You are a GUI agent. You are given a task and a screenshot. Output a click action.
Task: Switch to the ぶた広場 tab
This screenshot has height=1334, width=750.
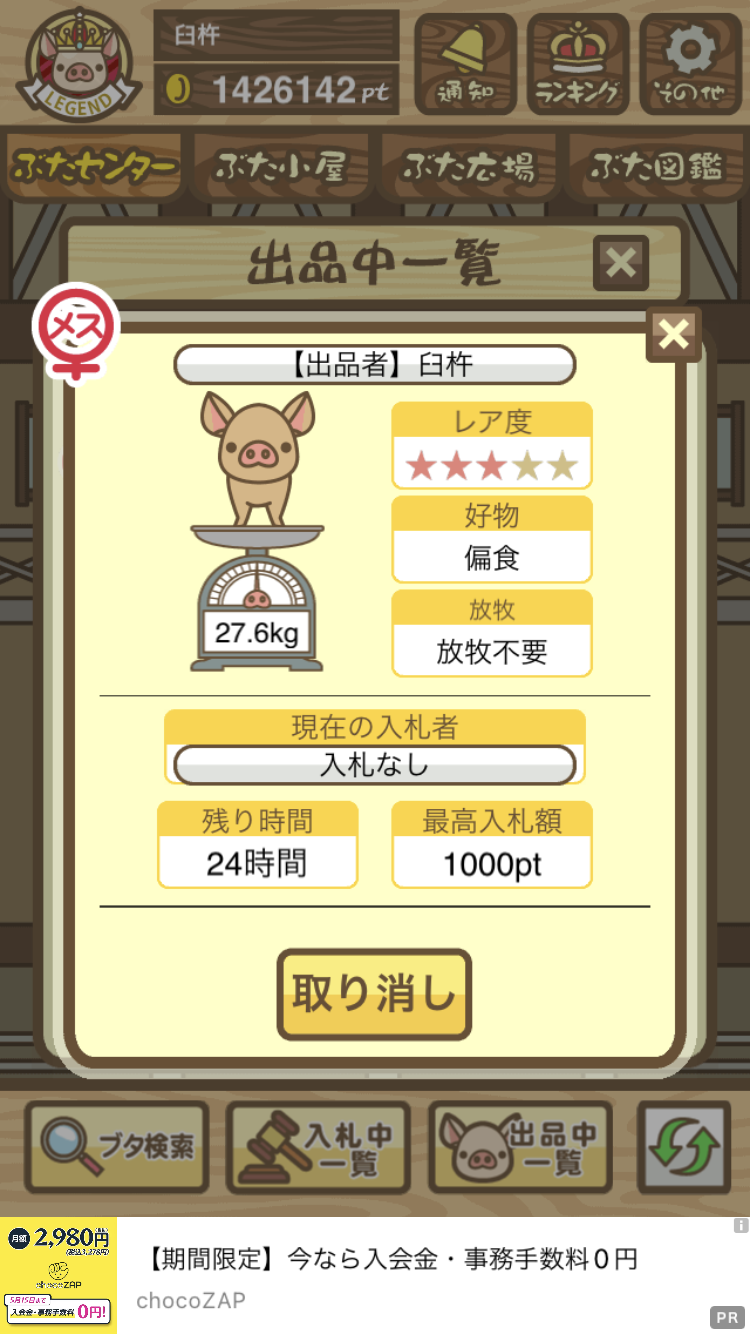pos(468,167)
